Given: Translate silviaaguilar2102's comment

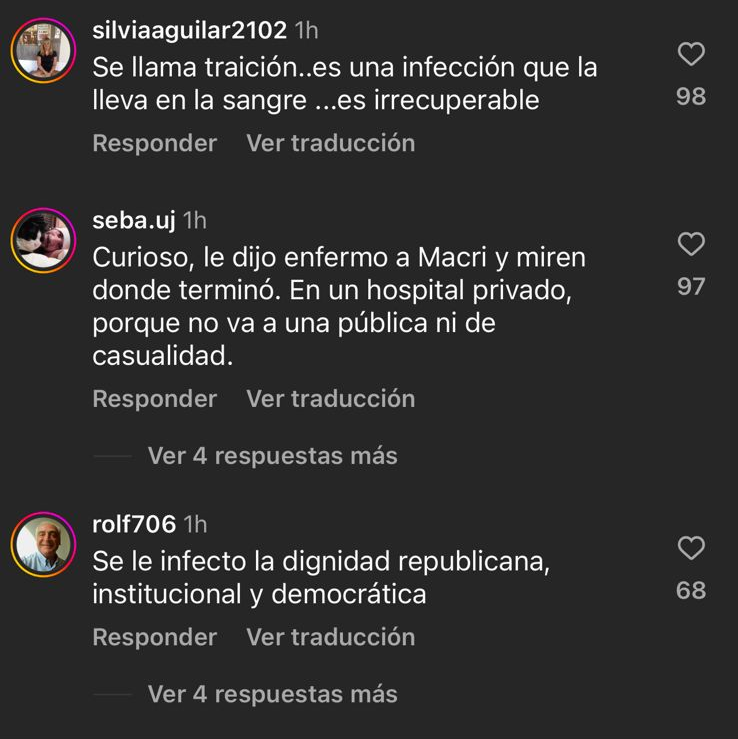Looking at the screenshot, I should 330,143.
